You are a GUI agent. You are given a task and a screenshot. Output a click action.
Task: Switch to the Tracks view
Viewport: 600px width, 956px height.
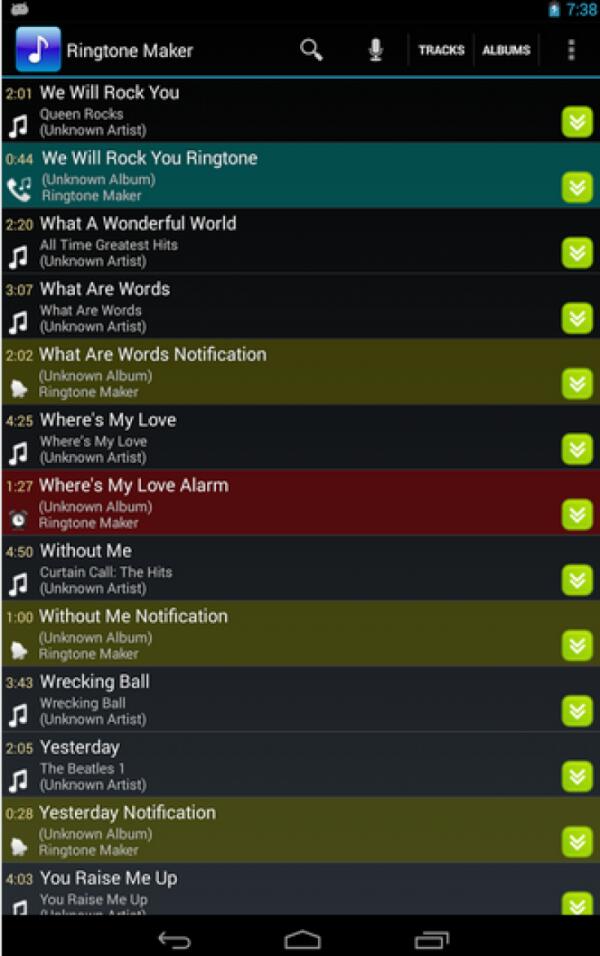[x=441, y=50]
